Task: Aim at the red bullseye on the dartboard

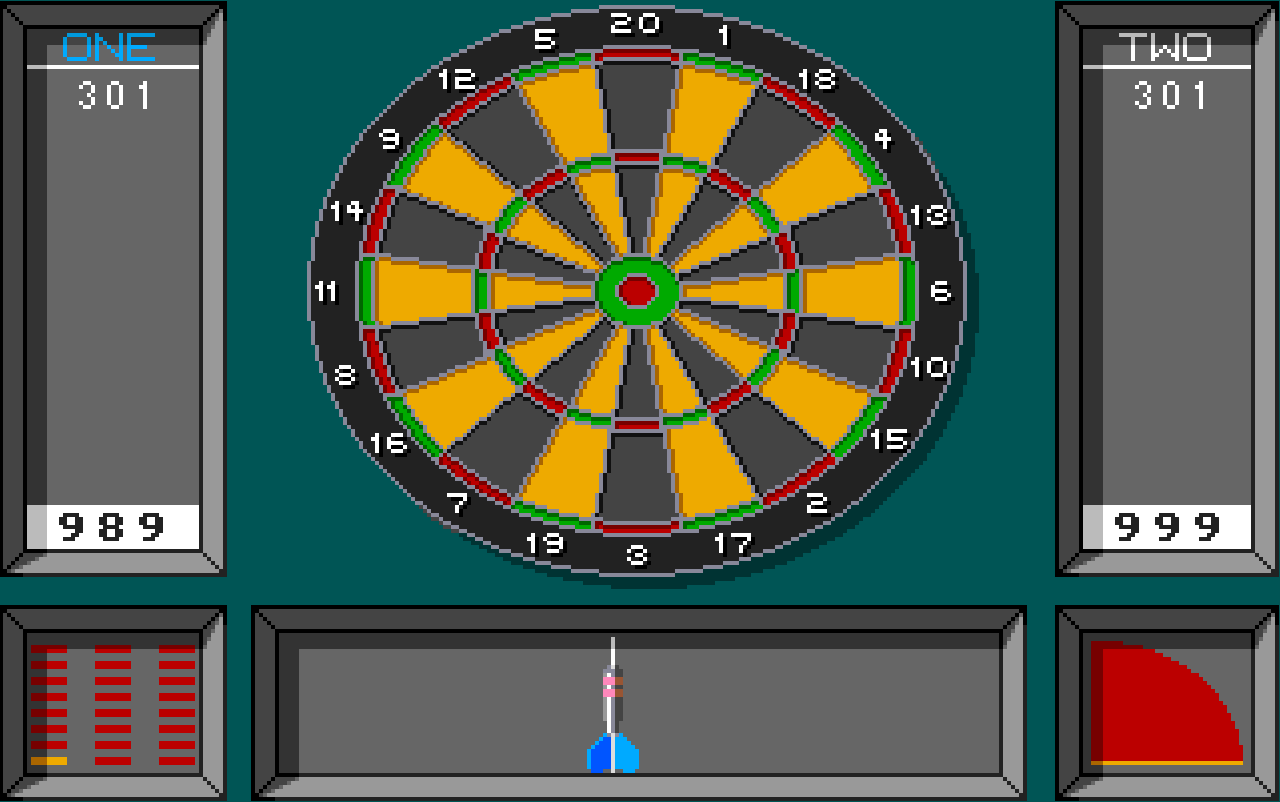Action: pyautogui.click(x=637, y=291)
